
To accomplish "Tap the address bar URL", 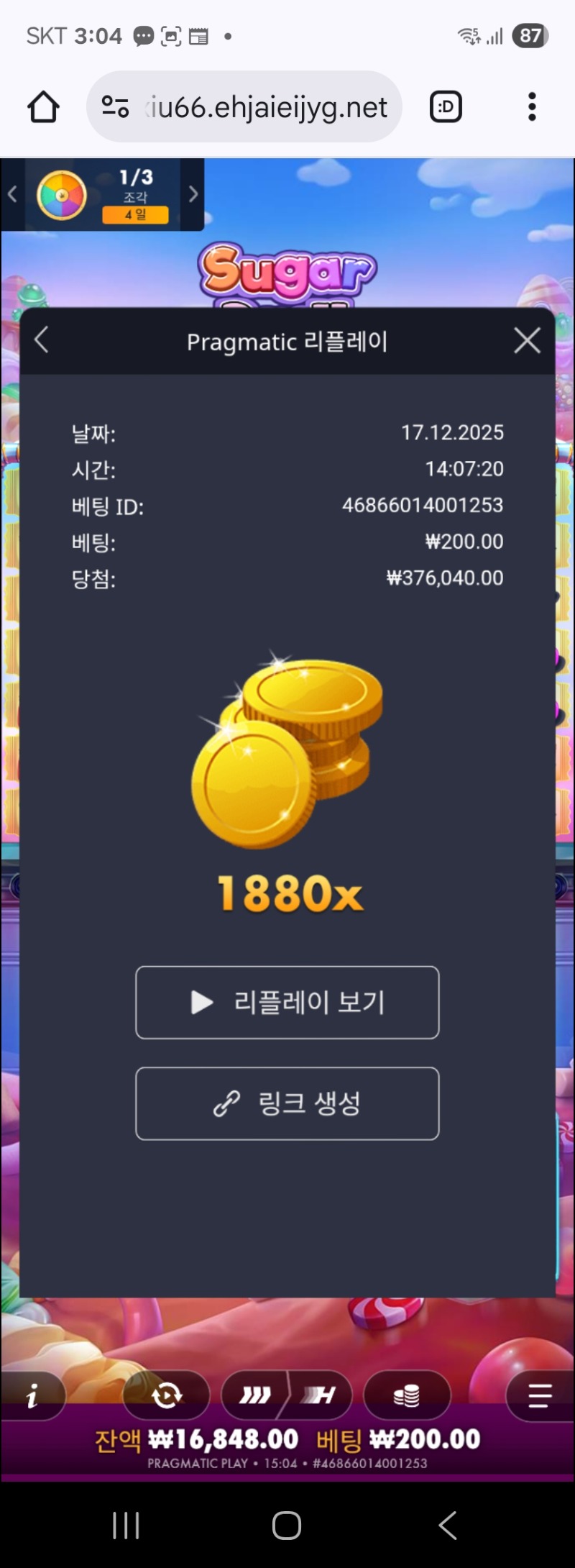I will click(x=266, y=107).
